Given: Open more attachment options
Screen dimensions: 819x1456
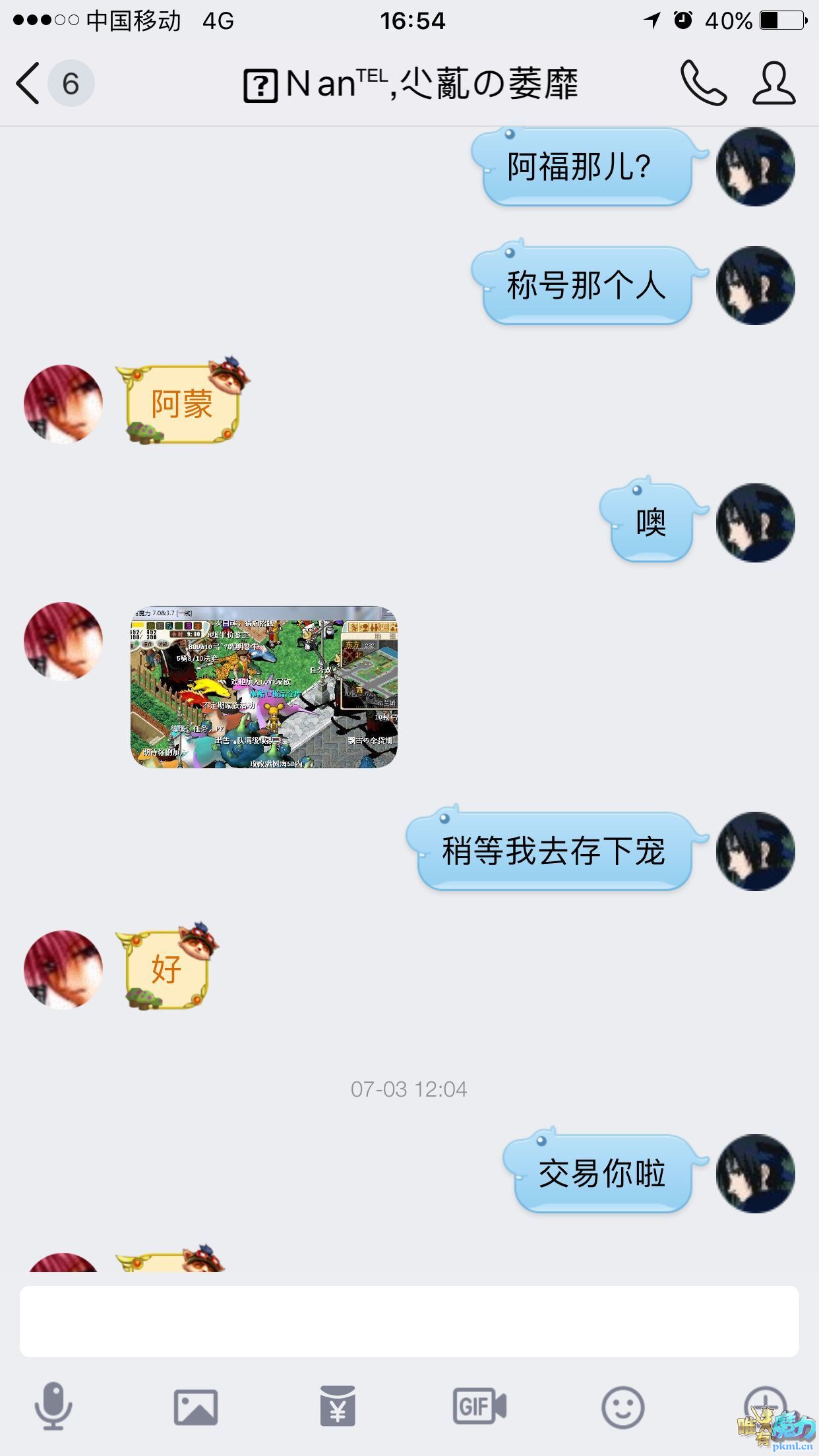Looking at the screenshot, I should pos(765,1401).
